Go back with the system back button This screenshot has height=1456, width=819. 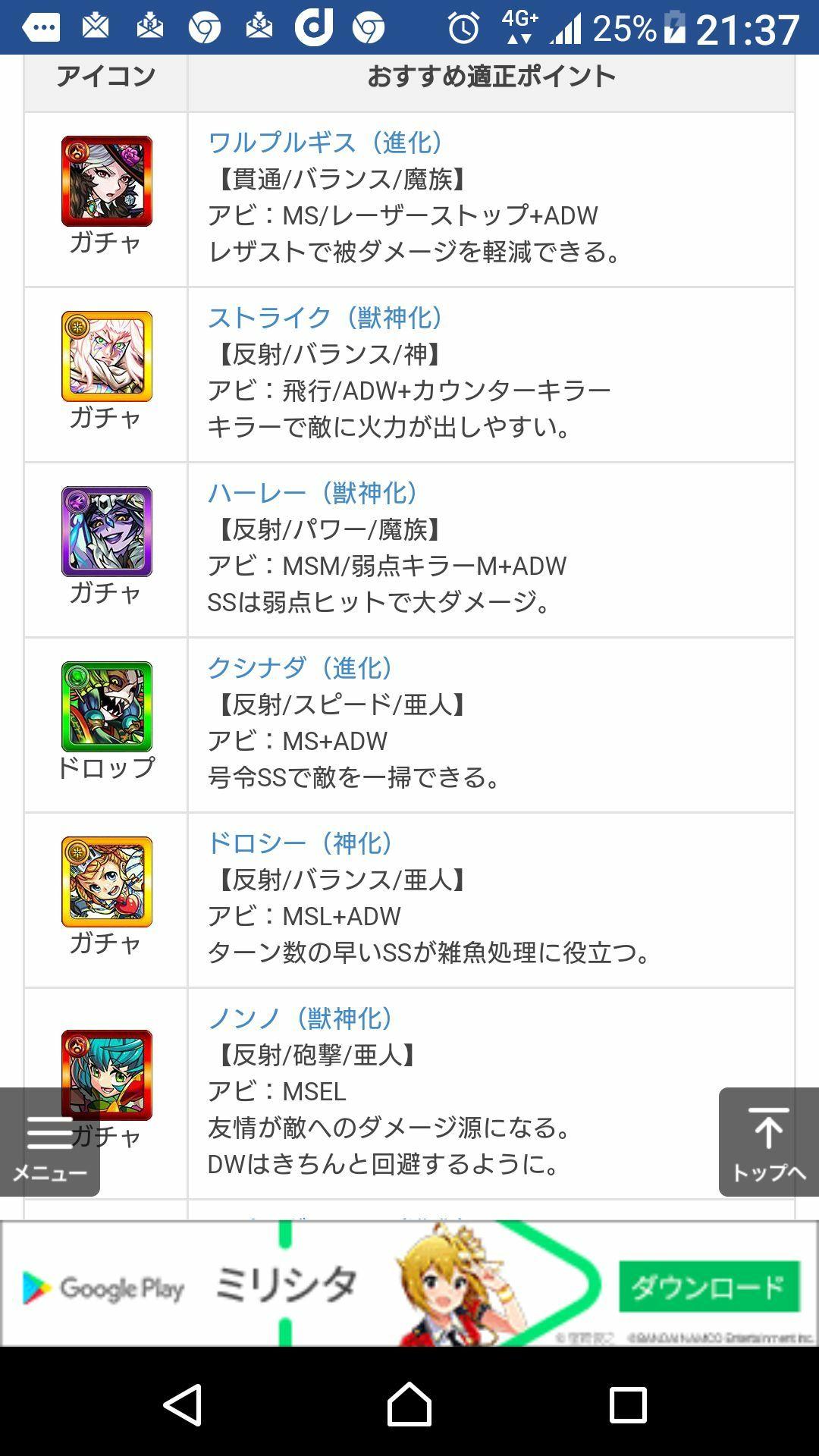coord(183,1405)
